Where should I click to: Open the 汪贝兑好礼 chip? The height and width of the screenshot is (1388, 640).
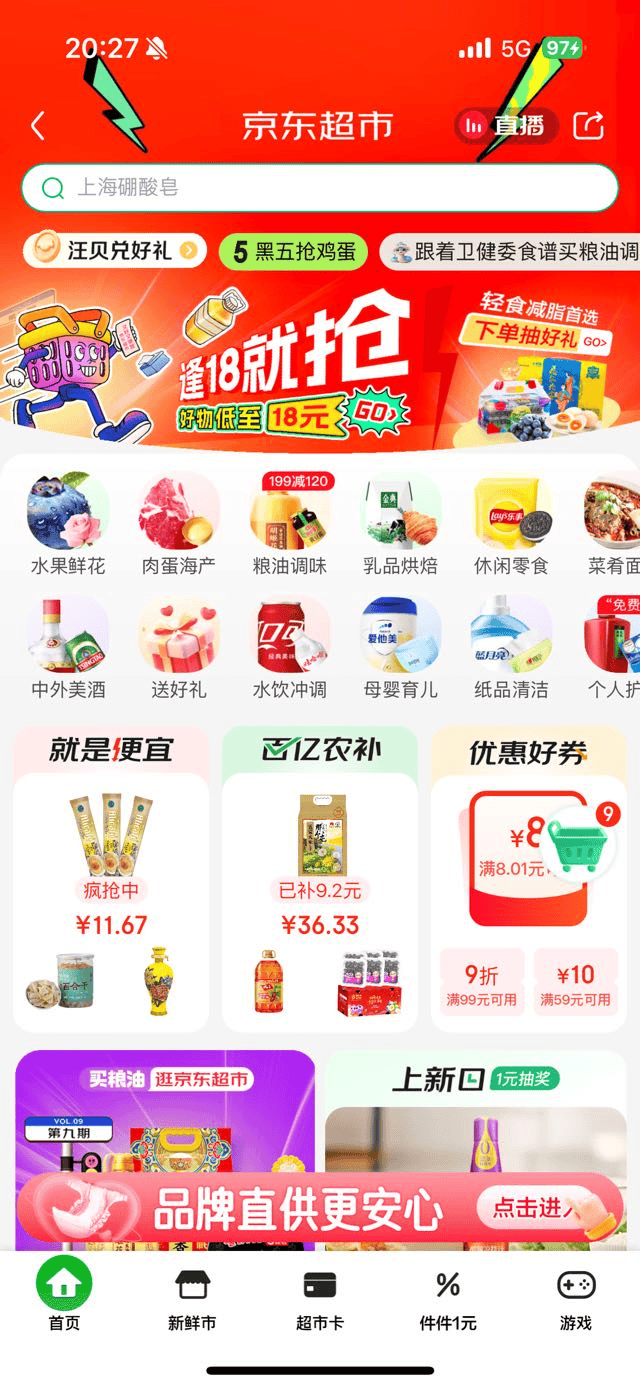(x=114, y=250)
